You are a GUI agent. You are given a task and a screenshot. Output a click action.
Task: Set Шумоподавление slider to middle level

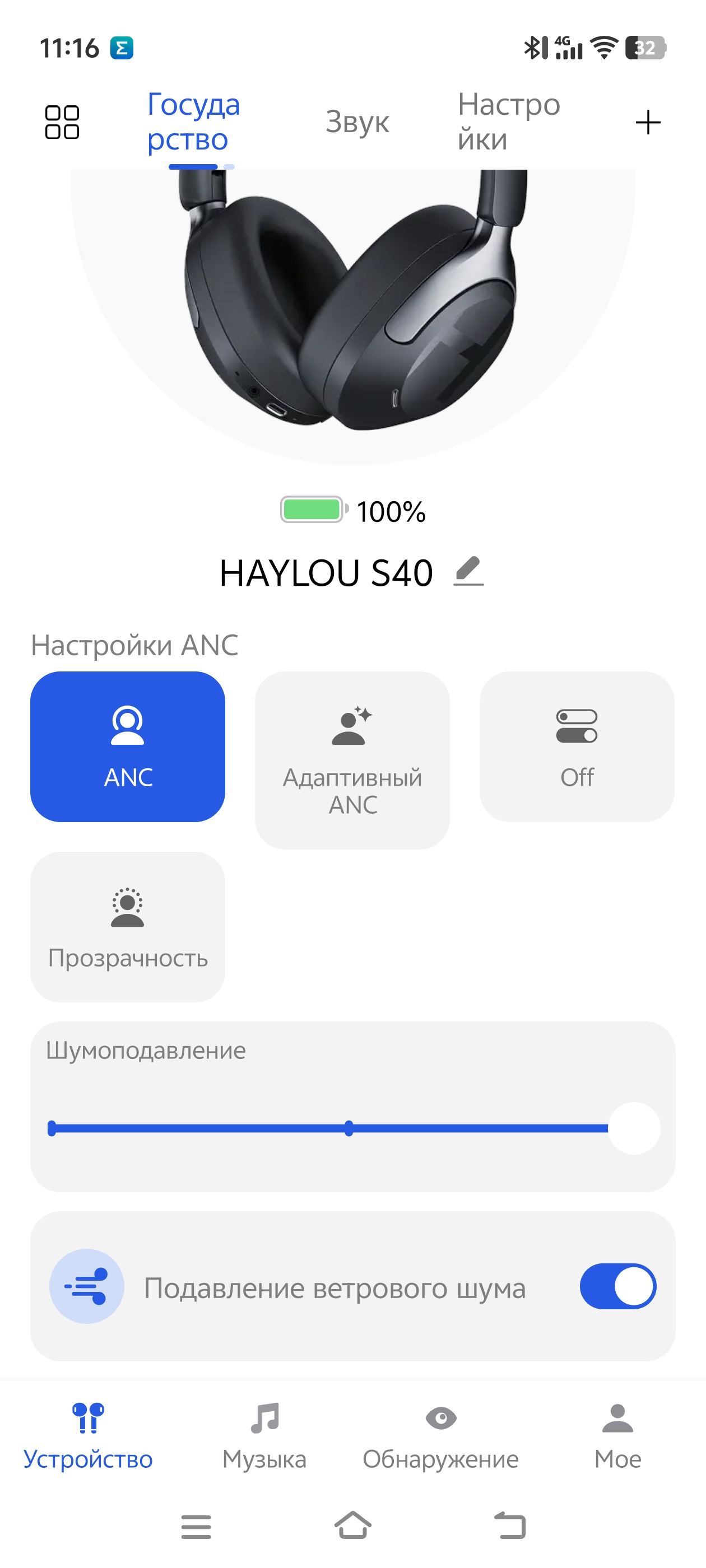coord(349,1128)
